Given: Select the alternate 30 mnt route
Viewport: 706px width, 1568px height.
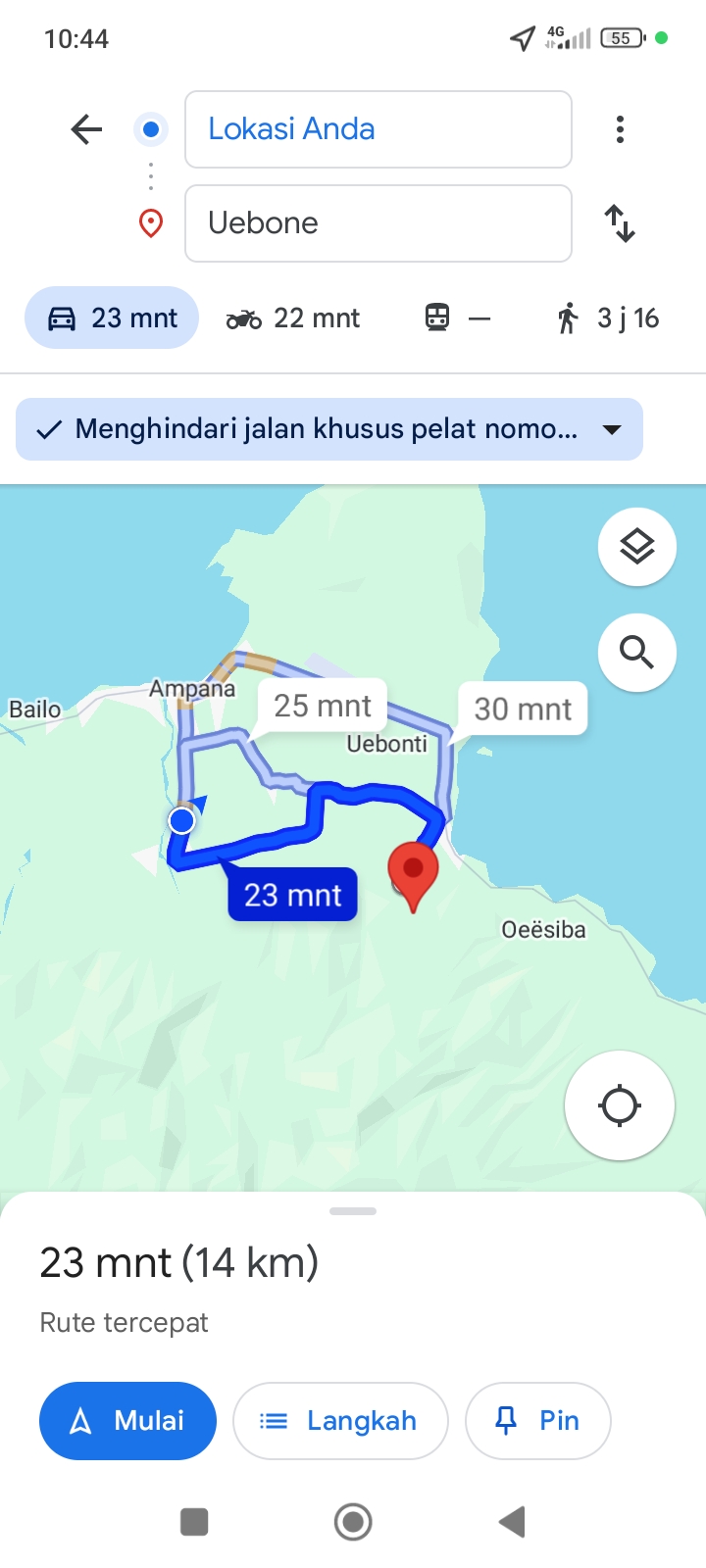Looking at the screenshot, I should [x=523, y=709].
